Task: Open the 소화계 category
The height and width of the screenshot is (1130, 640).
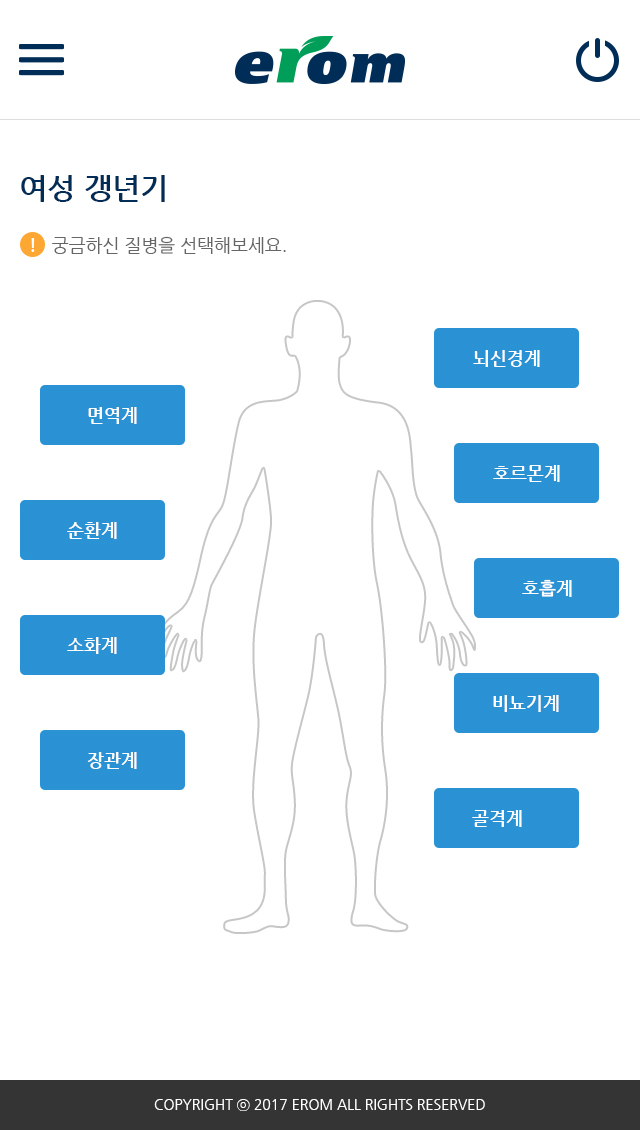Action: coord(92,645)
